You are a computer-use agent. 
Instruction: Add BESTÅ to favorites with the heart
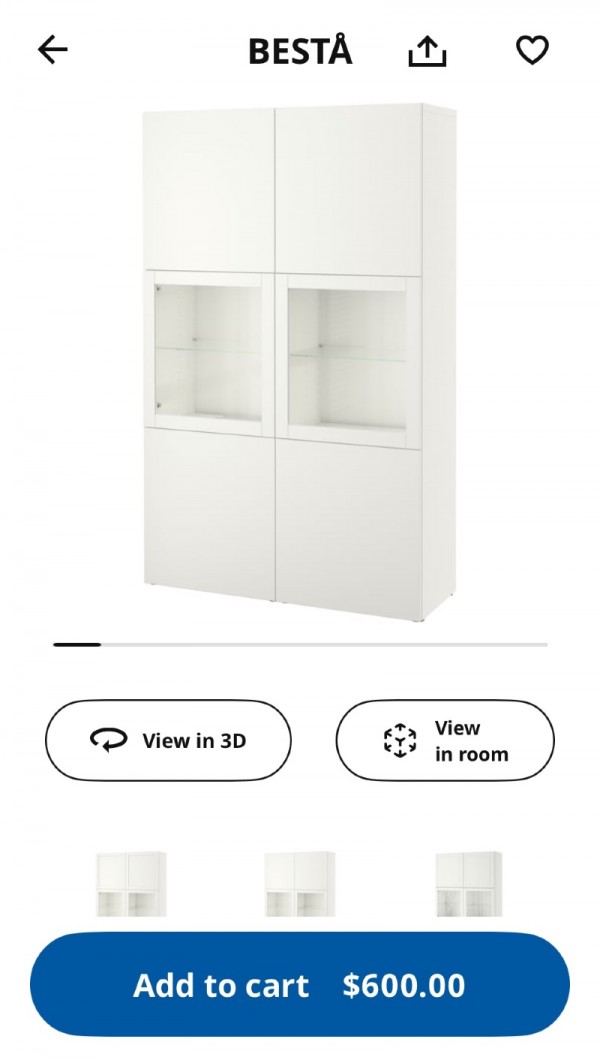pos(532,50)
